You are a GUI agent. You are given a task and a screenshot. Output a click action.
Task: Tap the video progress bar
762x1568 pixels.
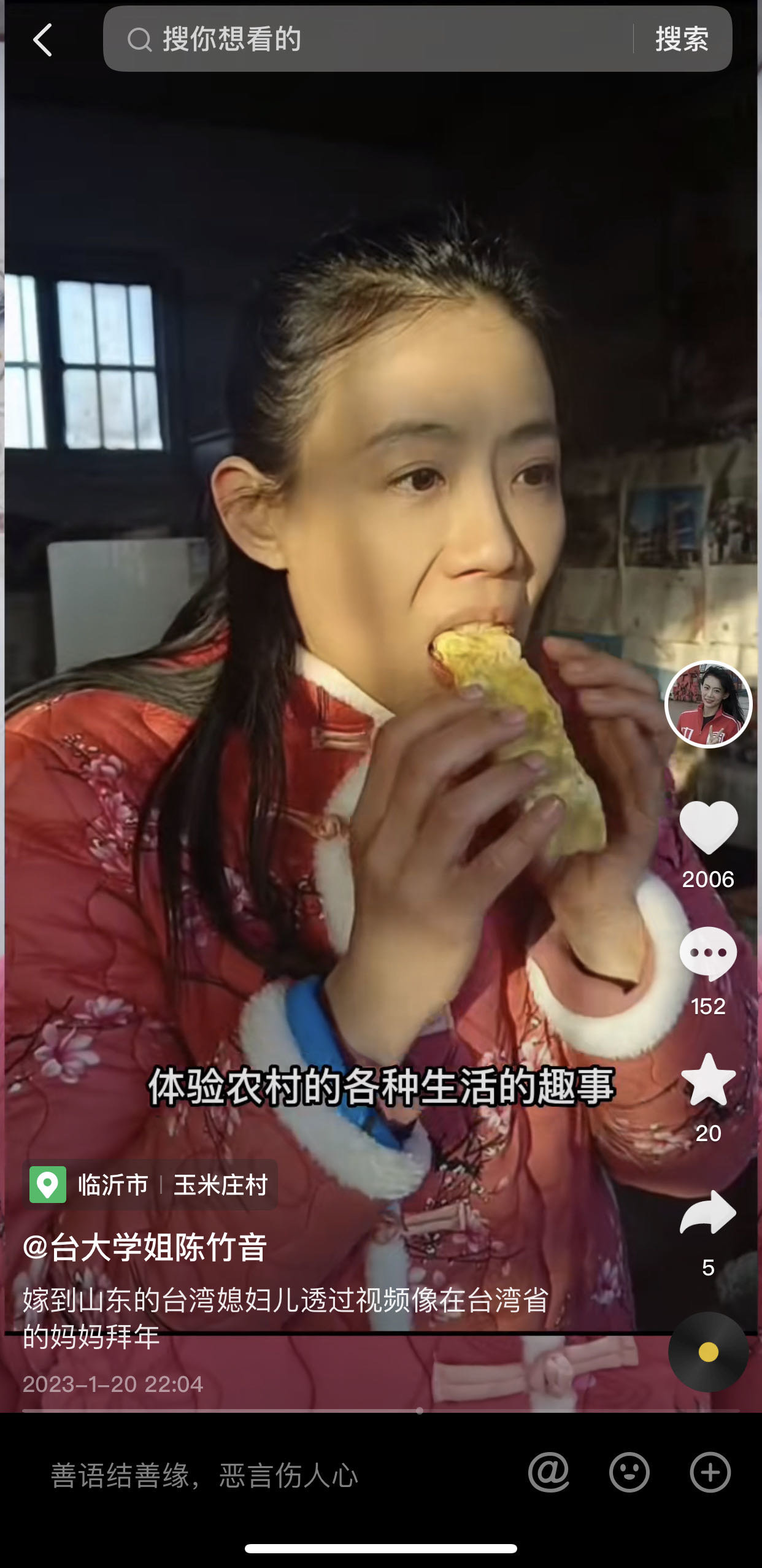pyautogui.click(x=380, y=1411)
